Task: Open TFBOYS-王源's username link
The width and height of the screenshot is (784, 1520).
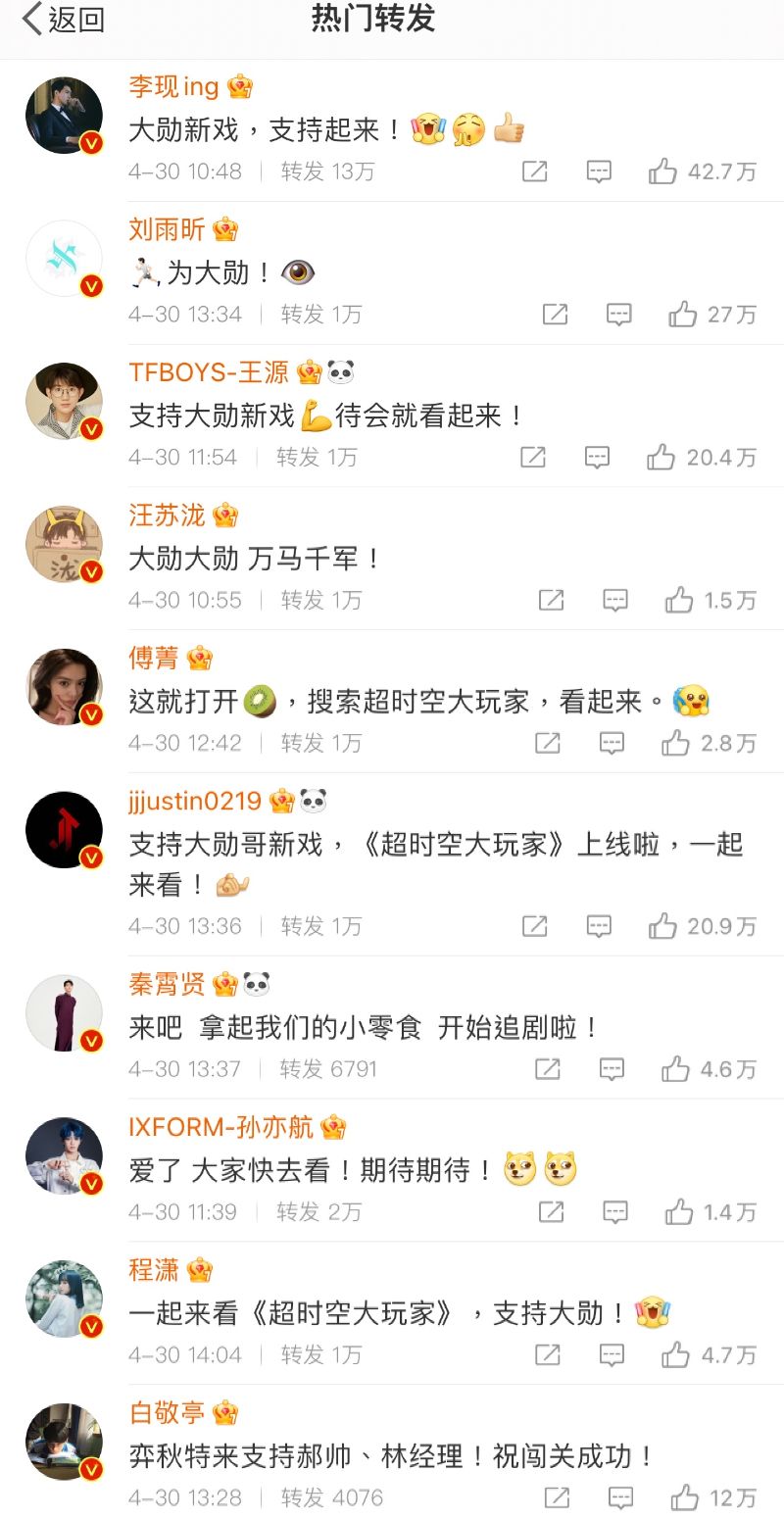Action: click(x=209, y=372)
